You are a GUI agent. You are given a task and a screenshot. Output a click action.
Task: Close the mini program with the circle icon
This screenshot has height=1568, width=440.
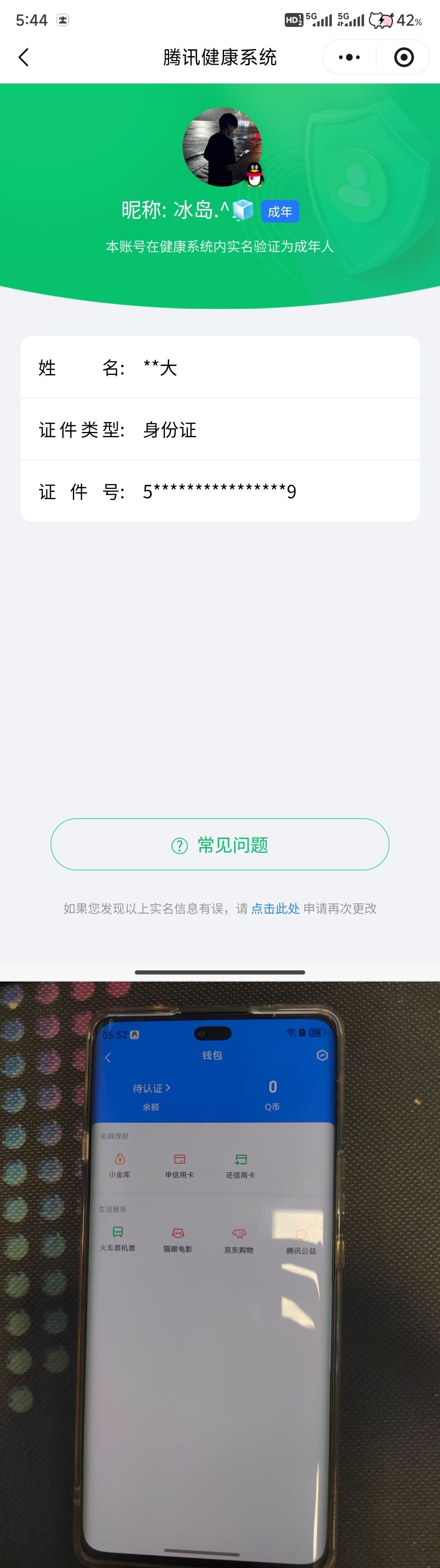pos(403,58)
